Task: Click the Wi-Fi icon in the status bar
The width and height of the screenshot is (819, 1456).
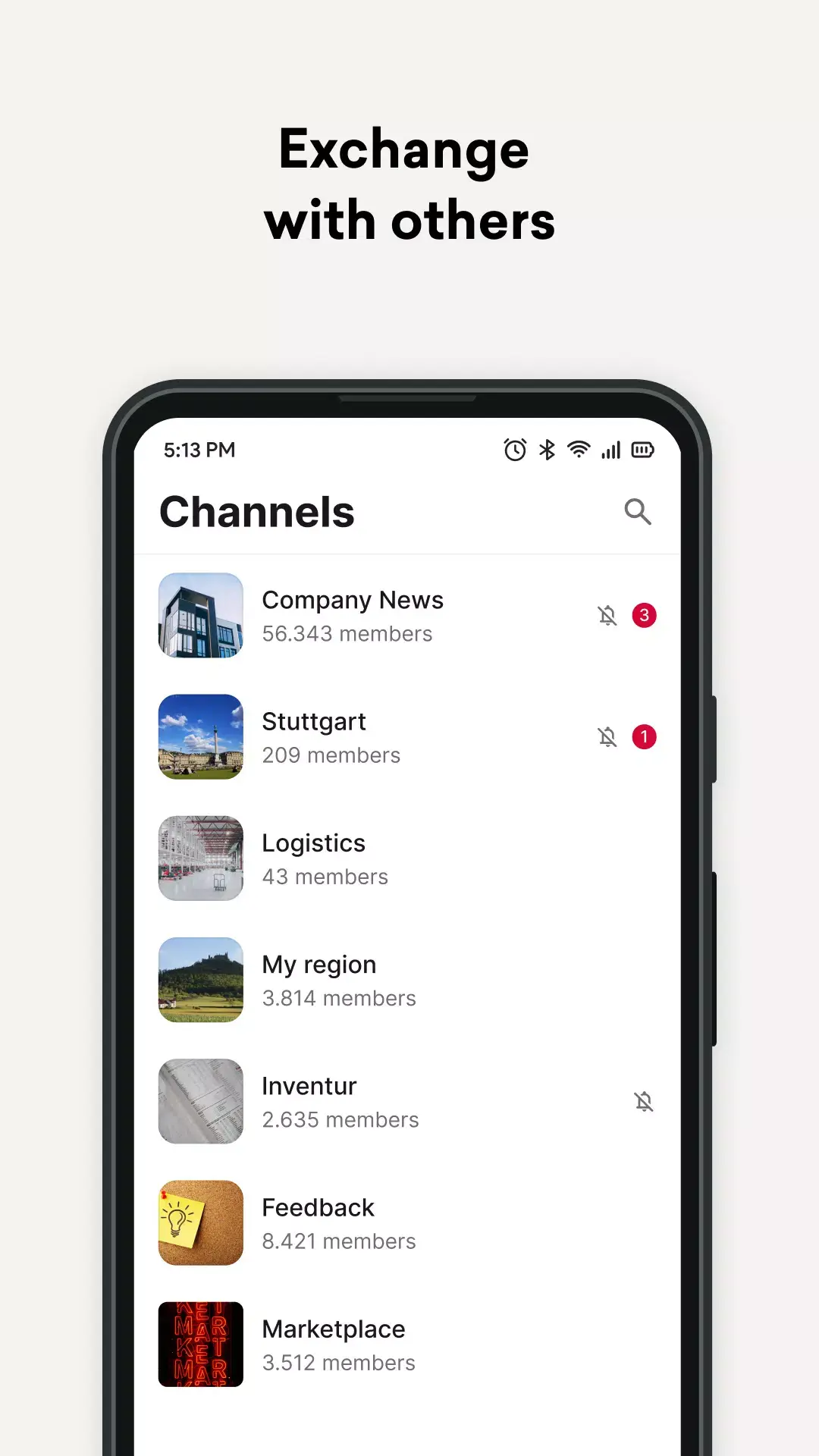Action: click(579, 449)
